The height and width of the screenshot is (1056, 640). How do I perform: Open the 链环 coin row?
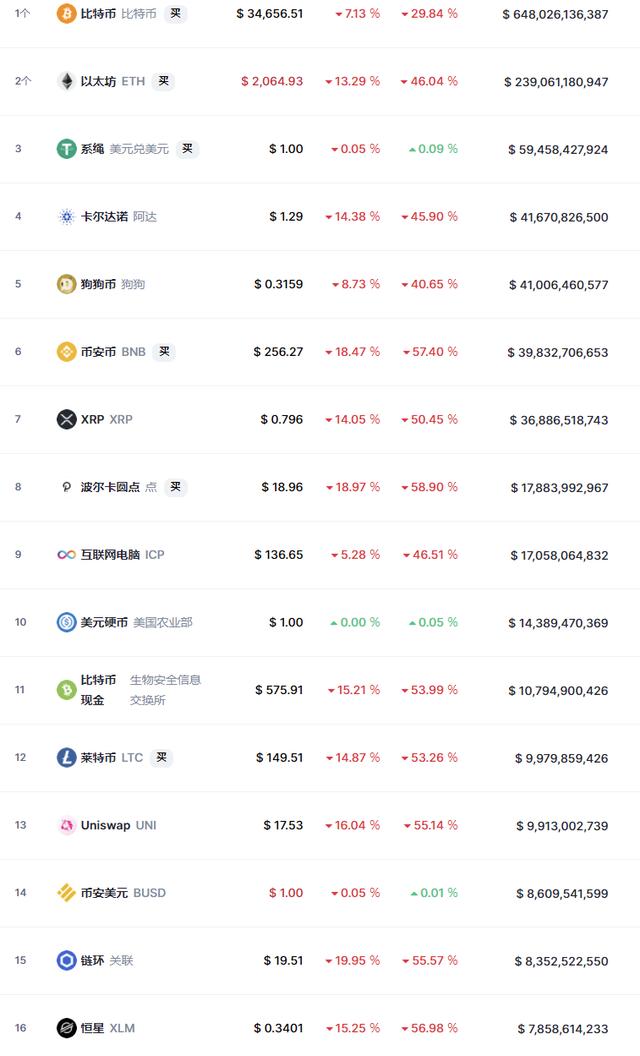[320, 961]
